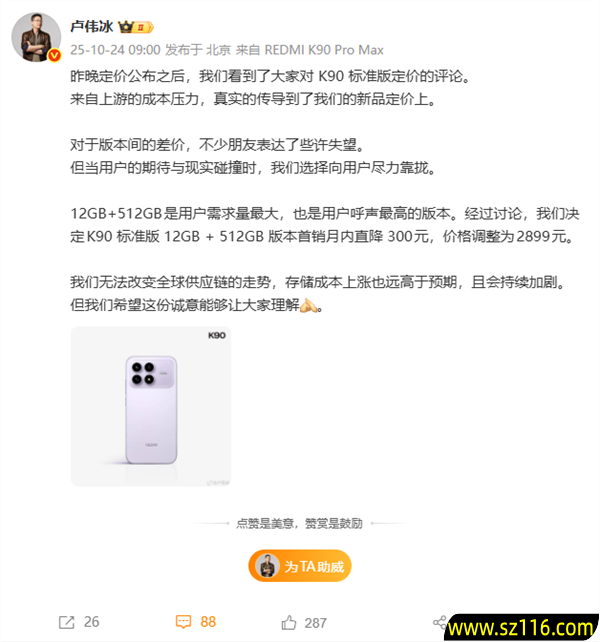Tap the 为TA助威 button
Viewport: 600px width, 642px height.
coord(300,567)
